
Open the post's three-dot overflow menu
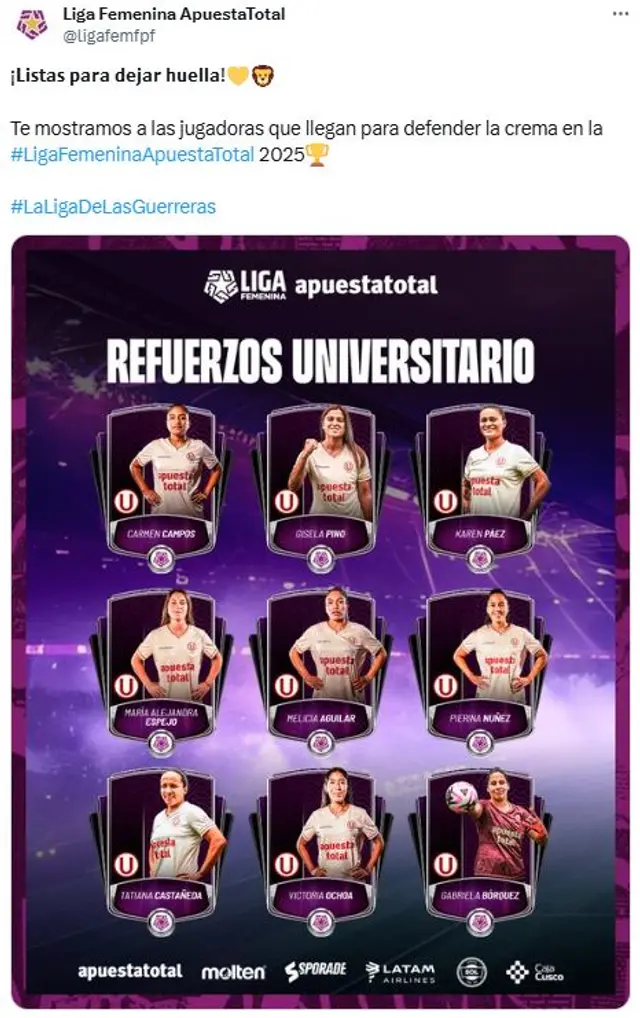[620, 15]
